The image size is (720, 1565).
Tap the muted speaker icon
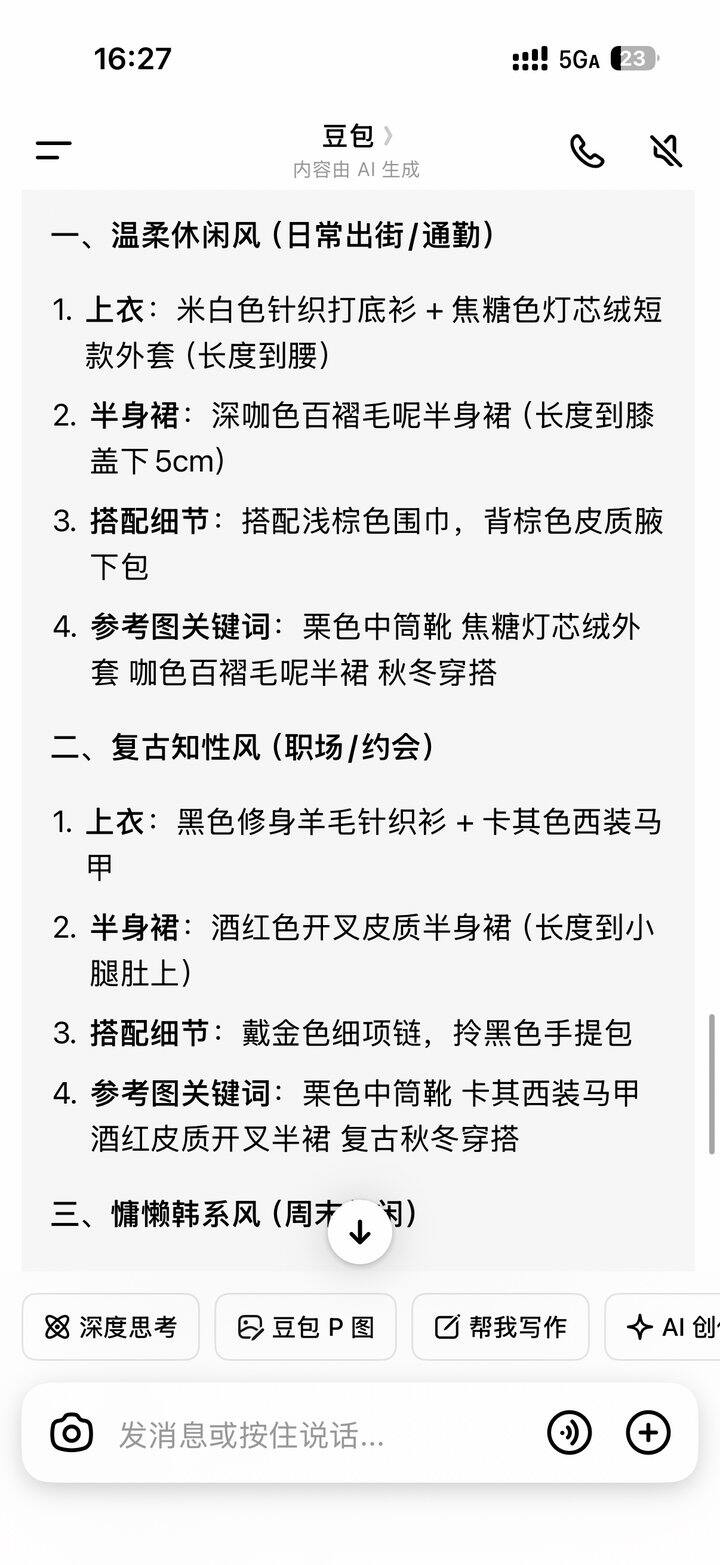(x=665, y=151)
